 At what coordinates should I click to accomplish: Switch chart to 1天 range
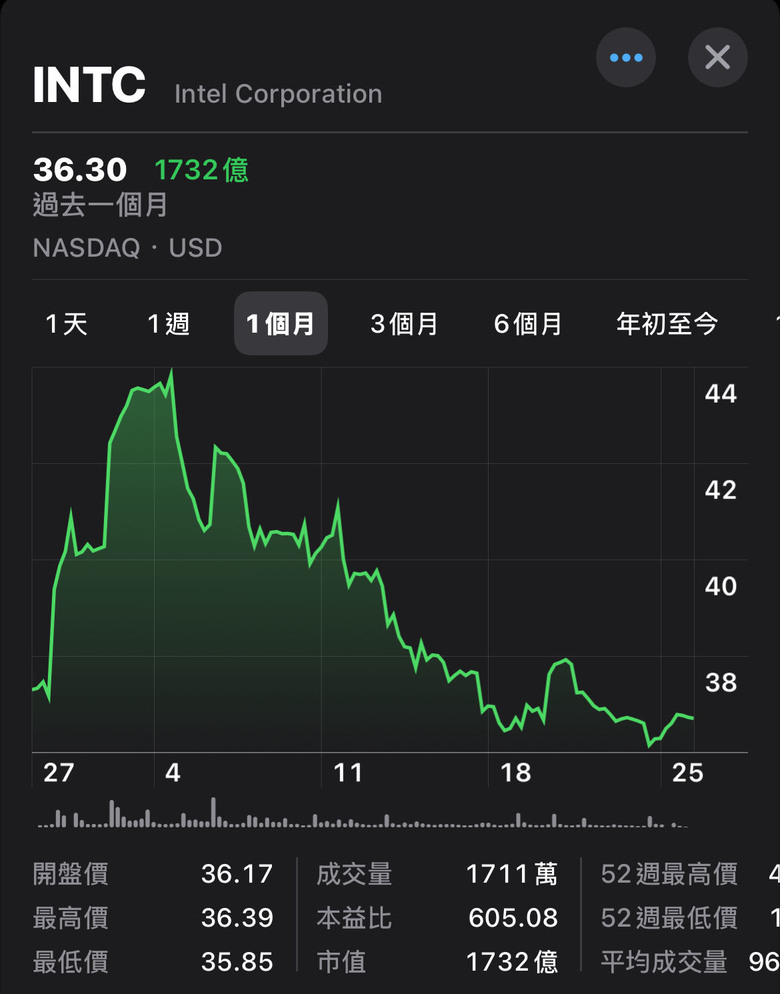click(x=67, y=324)
